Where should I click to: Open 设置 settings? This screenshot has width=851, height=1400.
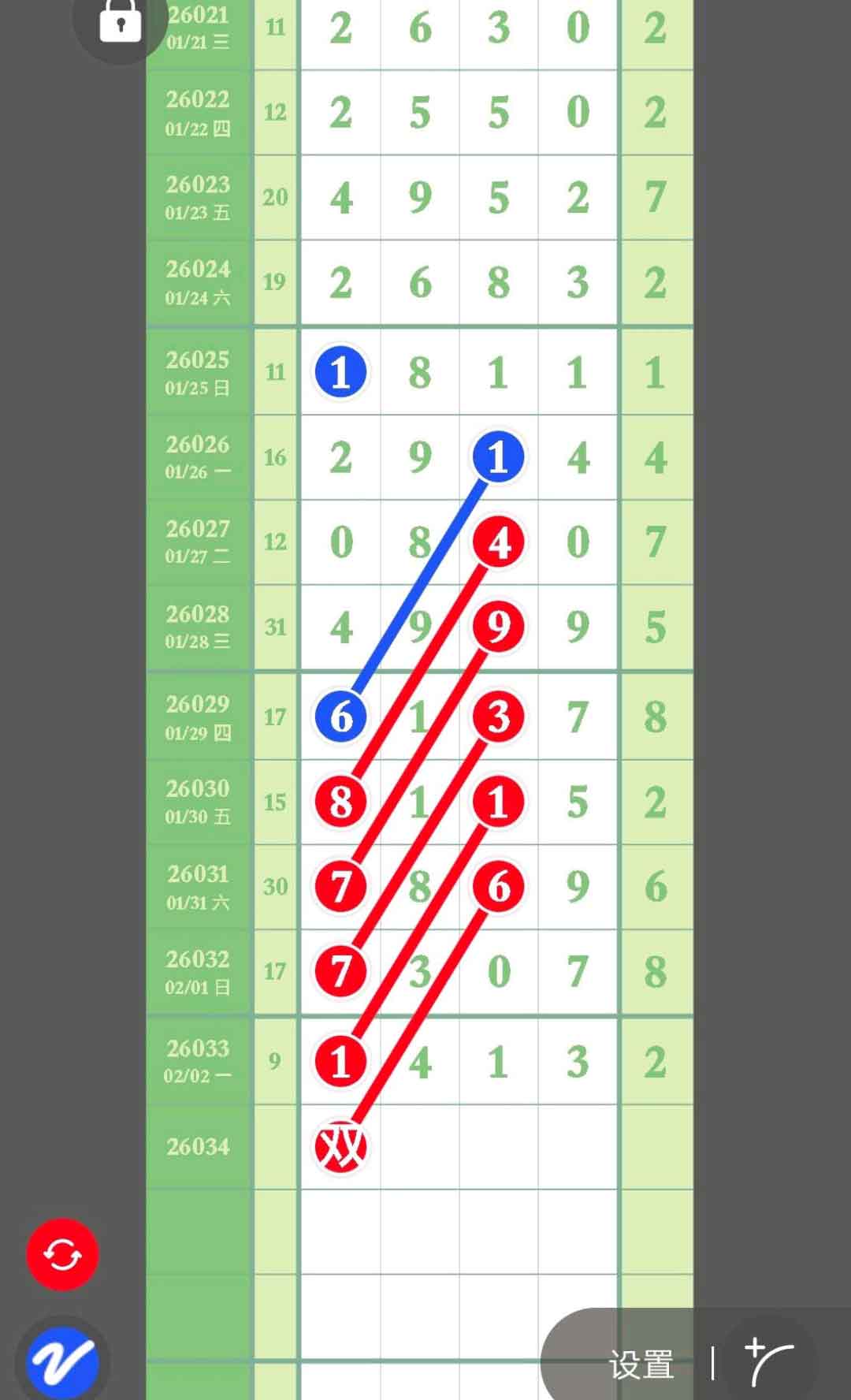click(x=641, y=1365)
